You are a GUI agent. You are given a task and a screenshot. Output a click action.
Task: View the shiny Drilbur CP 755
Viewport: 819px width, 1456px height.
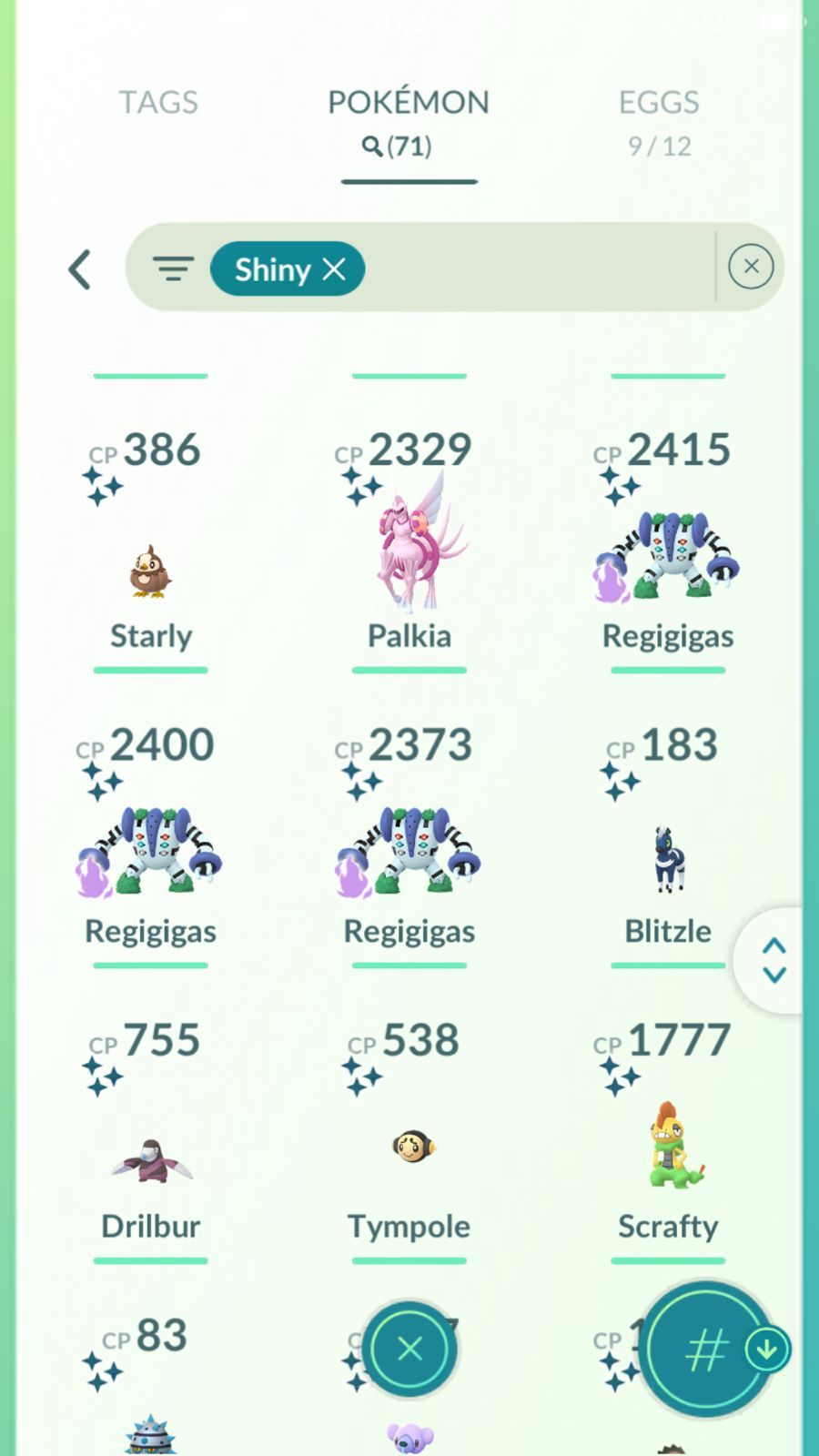tap(150, 1129)
